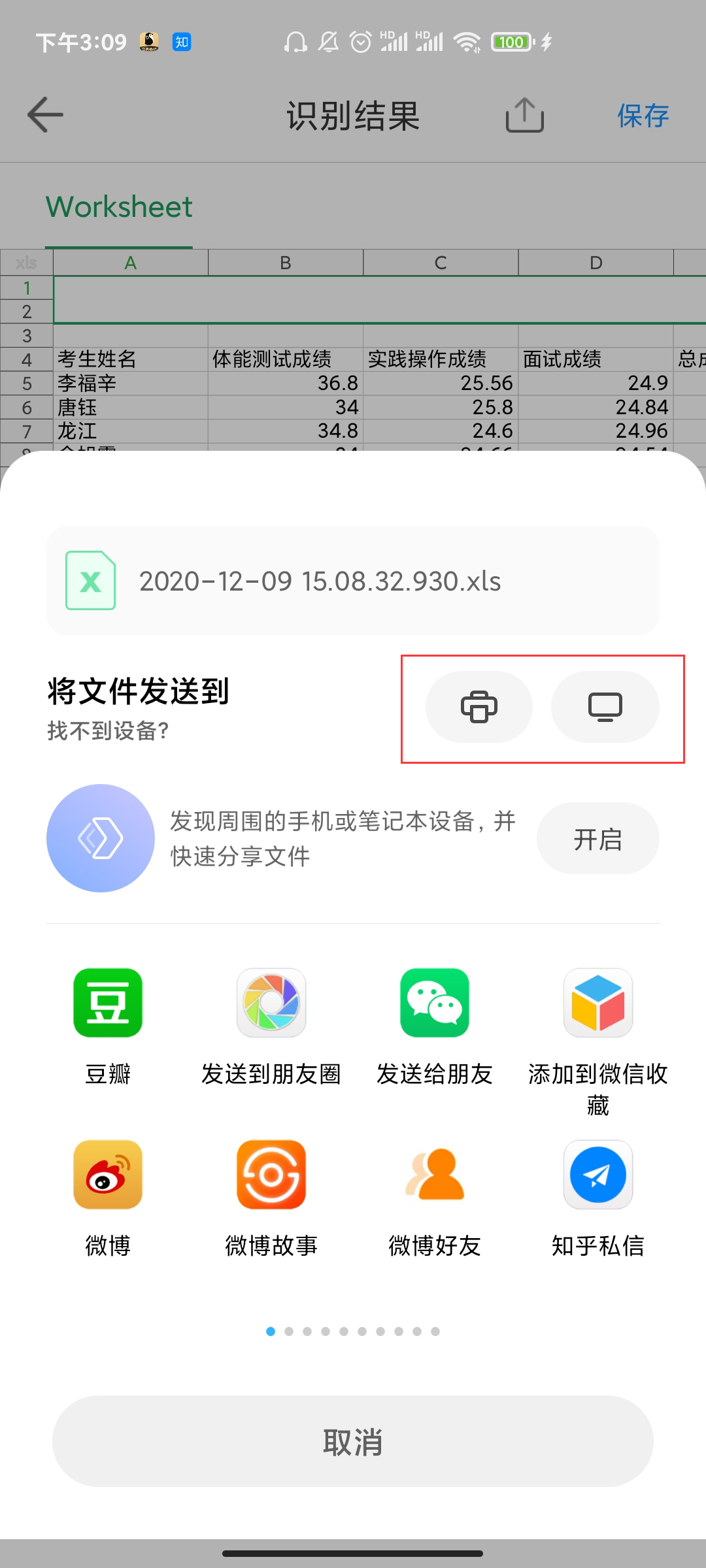Tap the share page indicator dots
The image size is (706, 1568).
coord(353,1331)
